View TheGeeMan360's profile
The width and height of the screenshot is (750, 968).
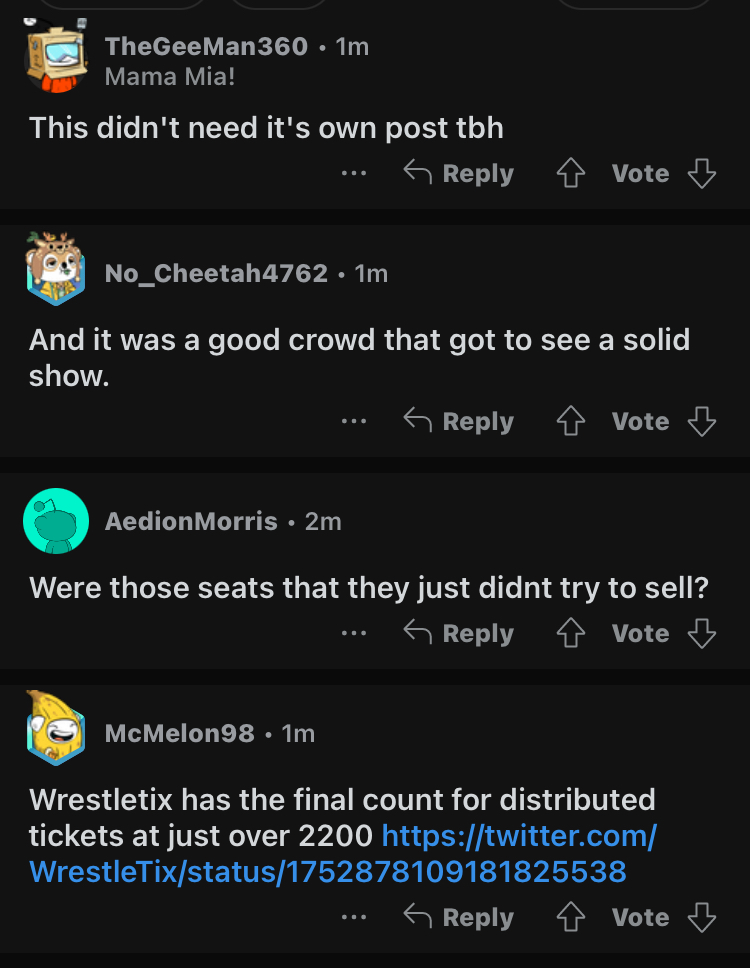pyautogui.click(x=206, y=46)
